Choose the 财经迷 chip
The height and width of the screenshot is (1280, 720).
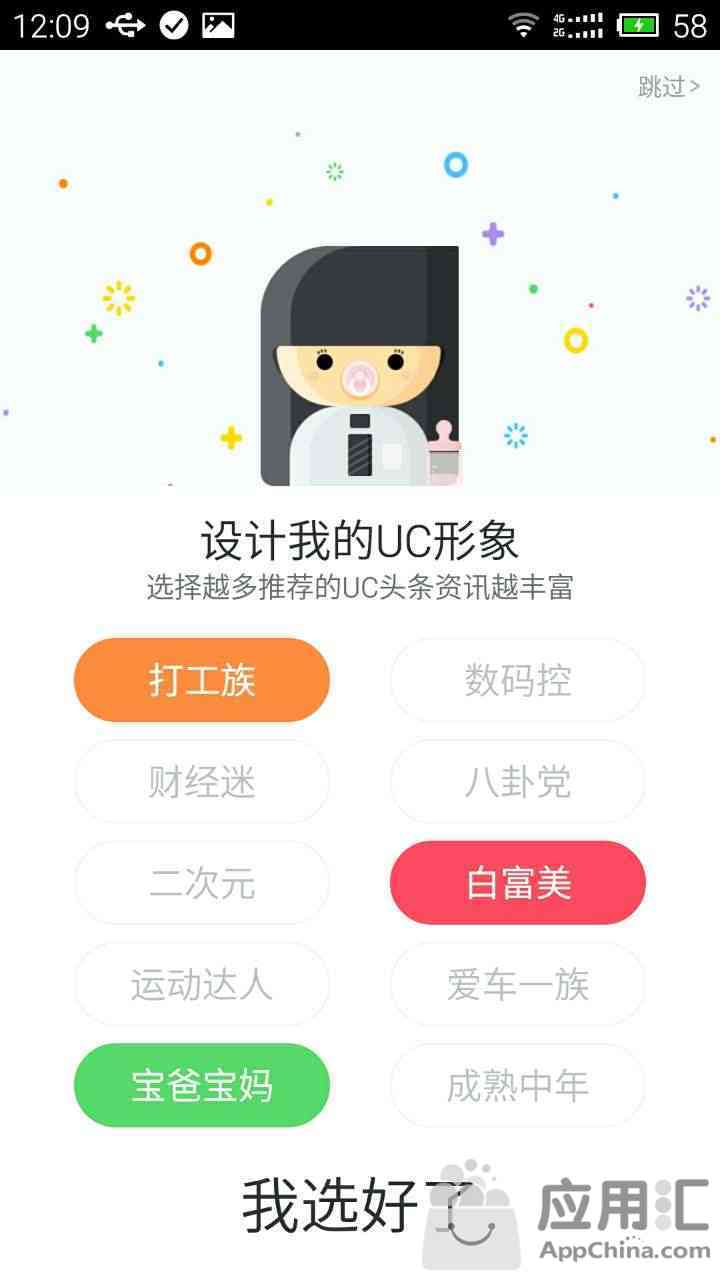pyautogui.click(x=202, y=782)
